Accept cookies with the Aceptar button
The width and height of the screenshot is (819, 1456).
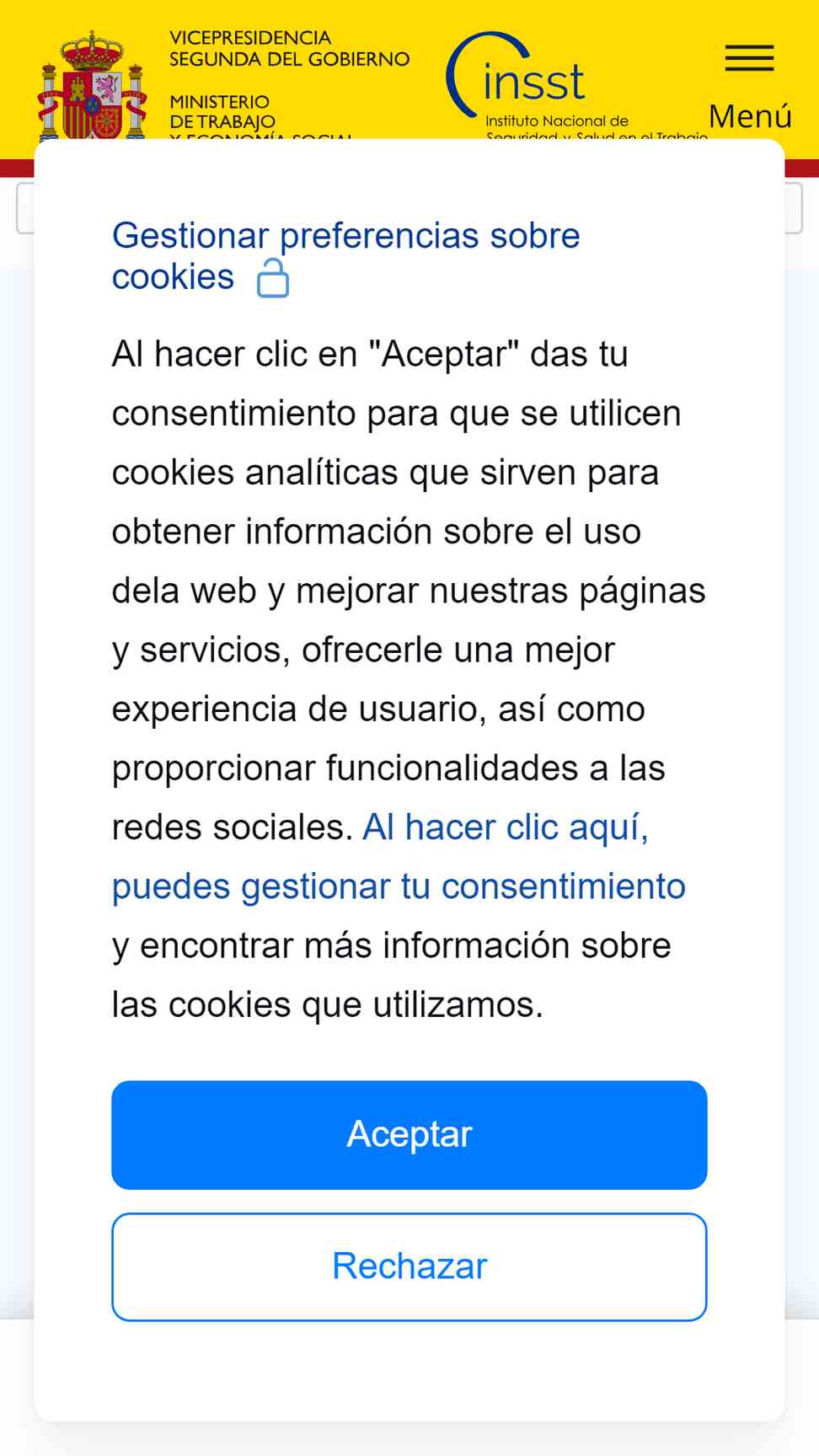tap(409, 1134)
